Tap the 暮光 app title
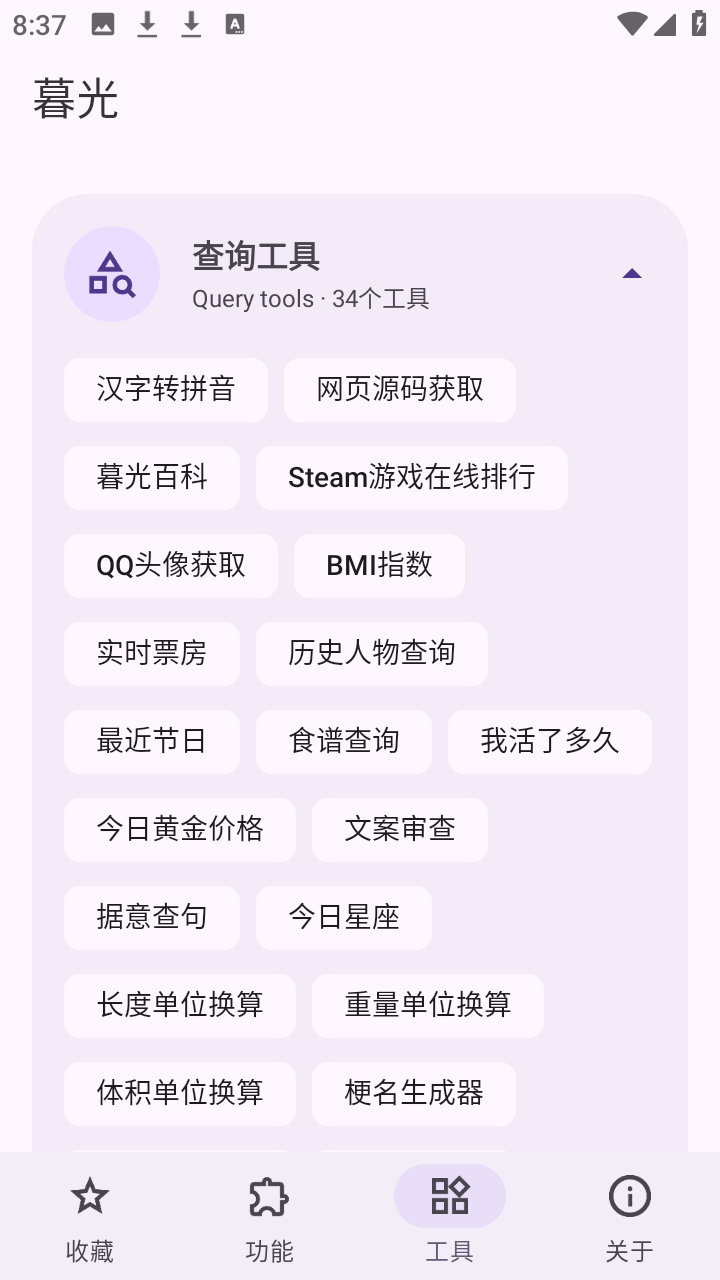 point(77,98)
